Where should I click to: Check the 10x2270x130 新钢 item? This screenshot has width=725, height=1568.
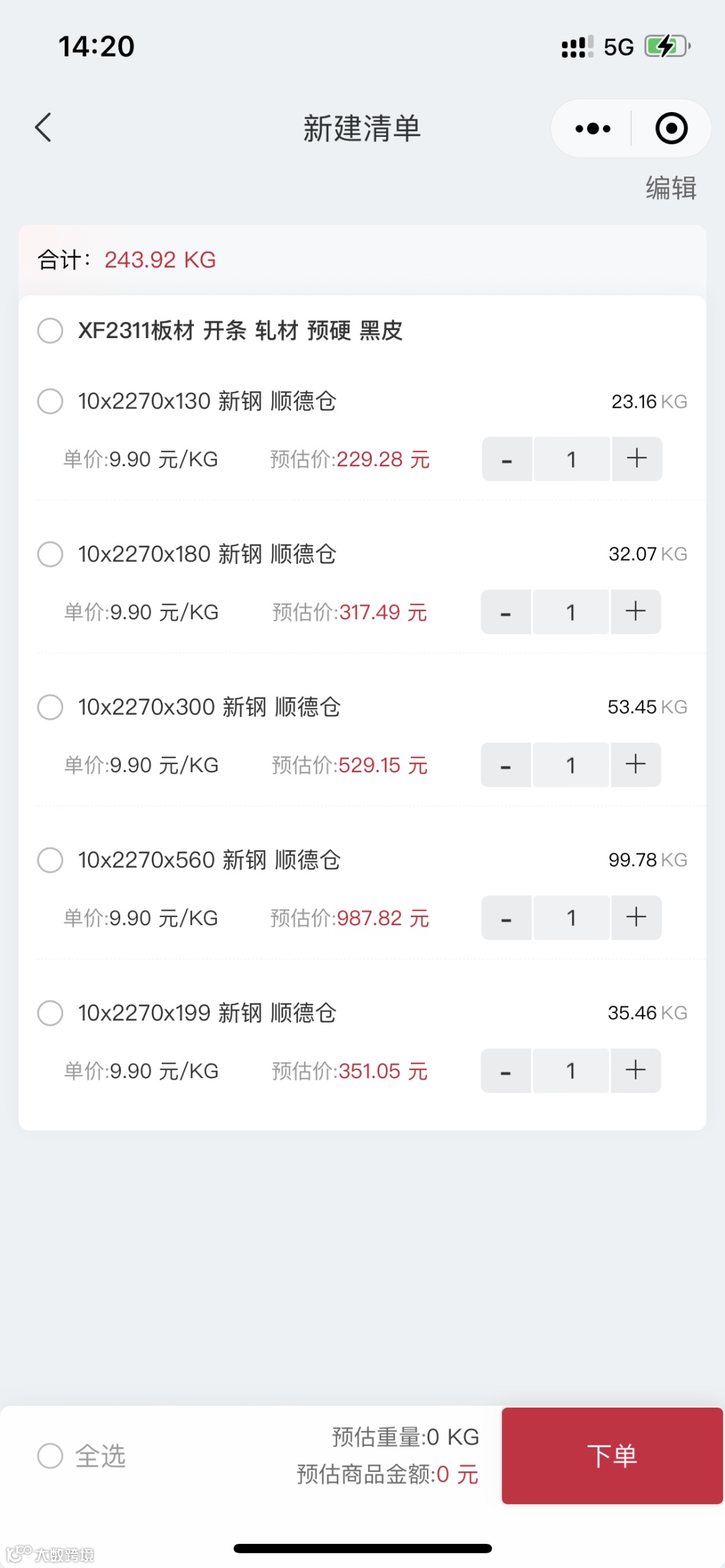(50, 401)
